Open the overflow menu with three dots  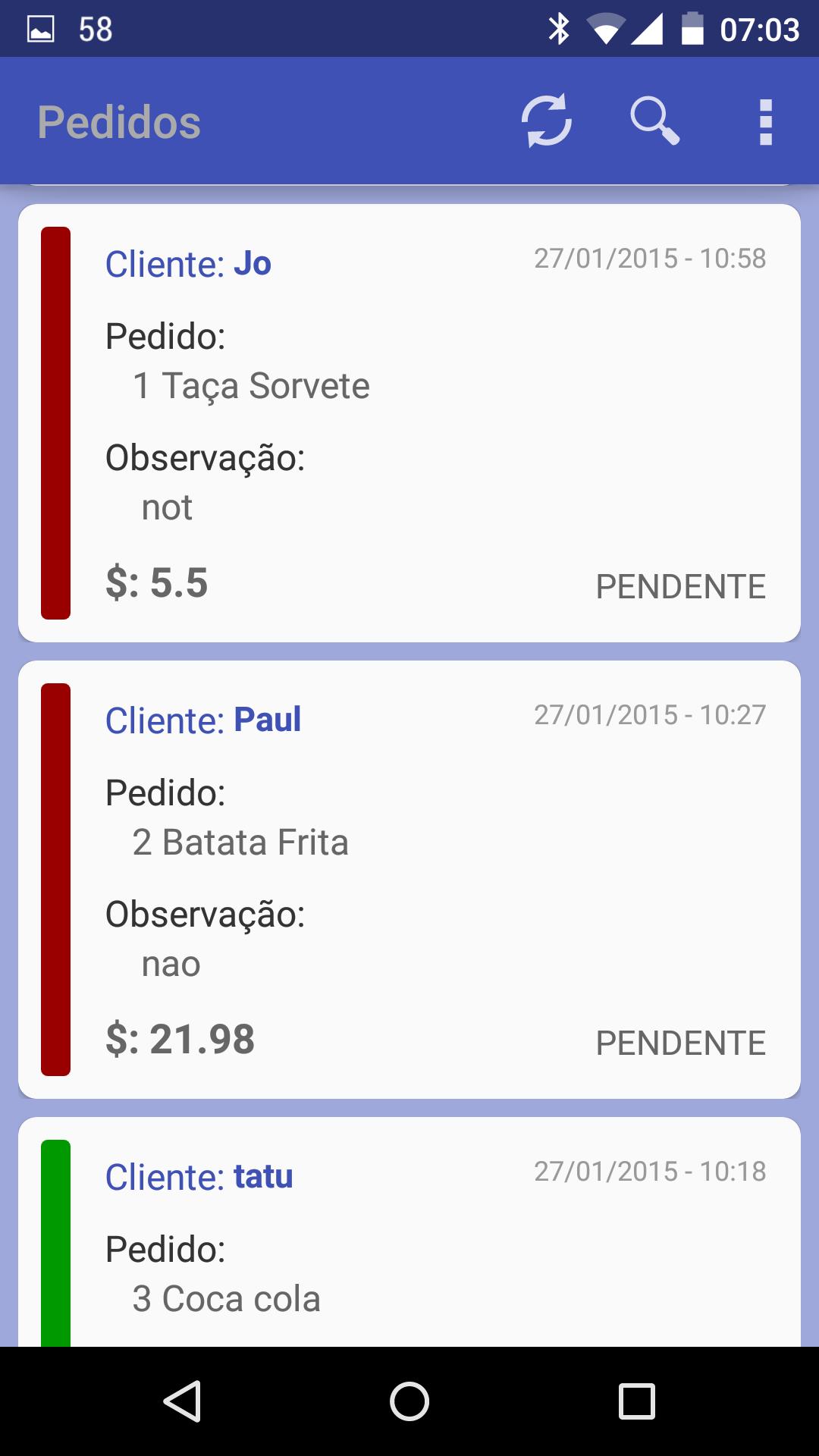tap(766, 121)
